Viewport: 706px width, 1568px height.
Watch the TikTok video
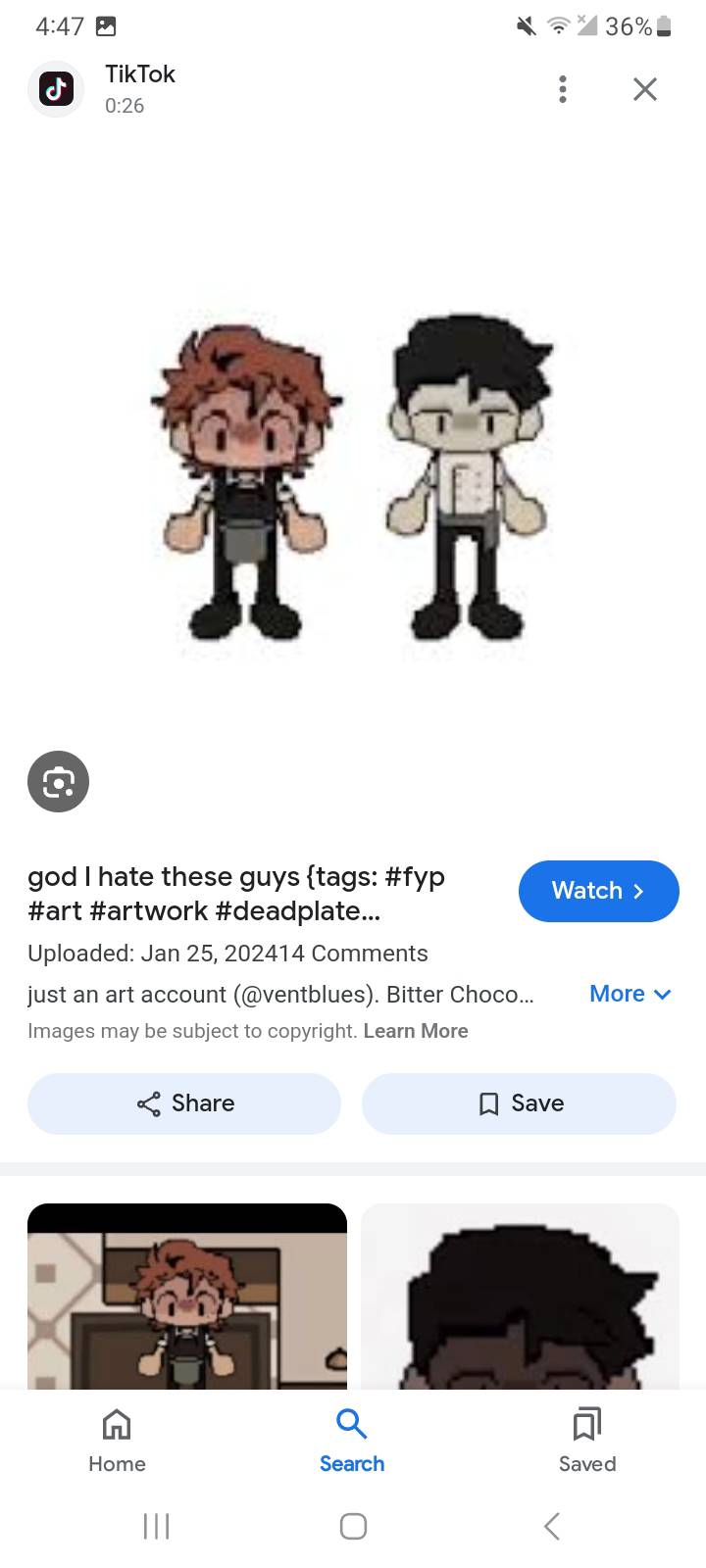coord(598,891)
